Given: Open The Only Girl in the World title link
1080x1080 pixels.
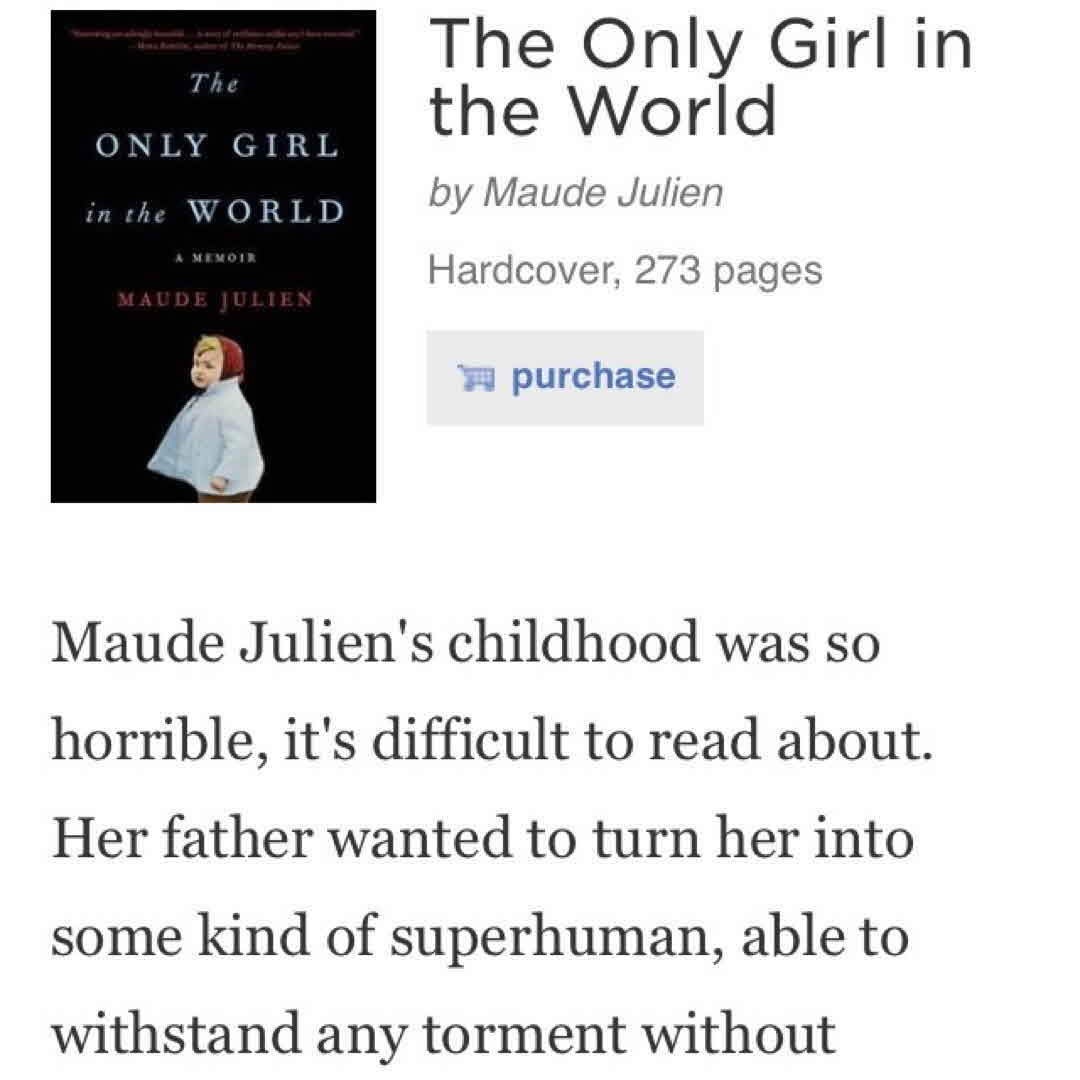Looking at the screenshot, I should pyautogui.click(x=700, y=78).
